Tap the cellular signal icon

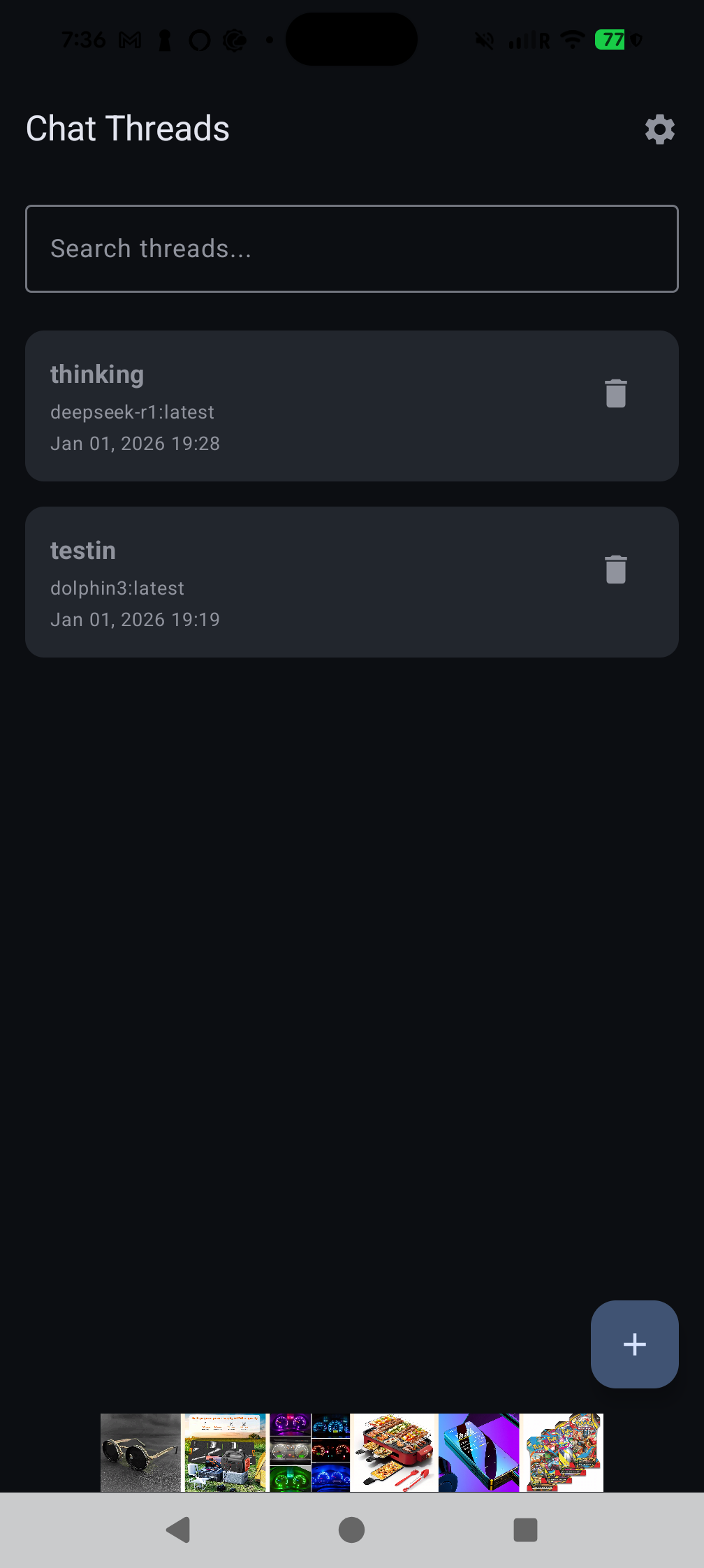(521, 40)
